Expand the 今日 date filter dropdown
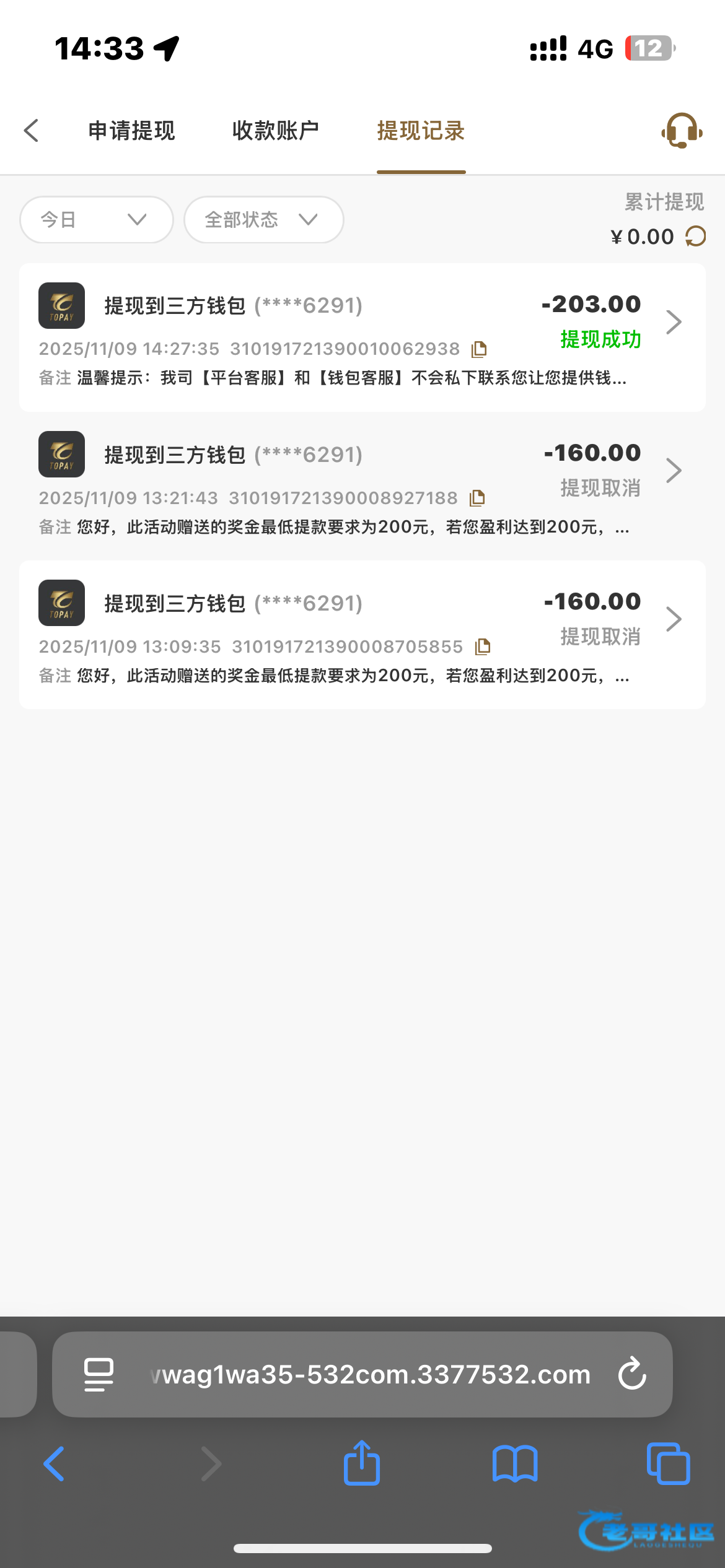This screenshot has height=1568, width=725. 96,220
